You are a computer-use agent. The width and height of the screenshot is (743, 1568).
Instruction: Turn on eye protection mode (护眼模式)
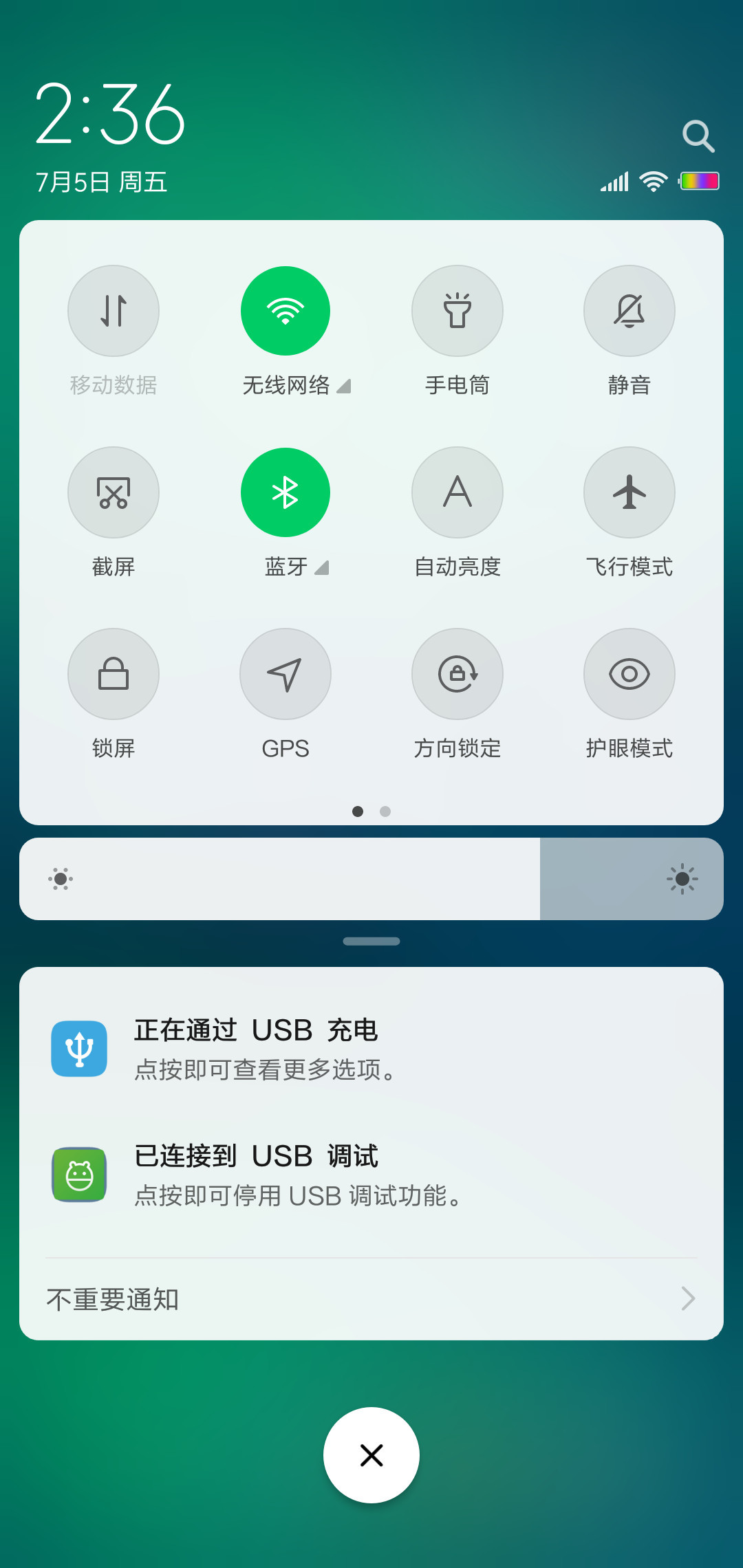tap(629, 674)
